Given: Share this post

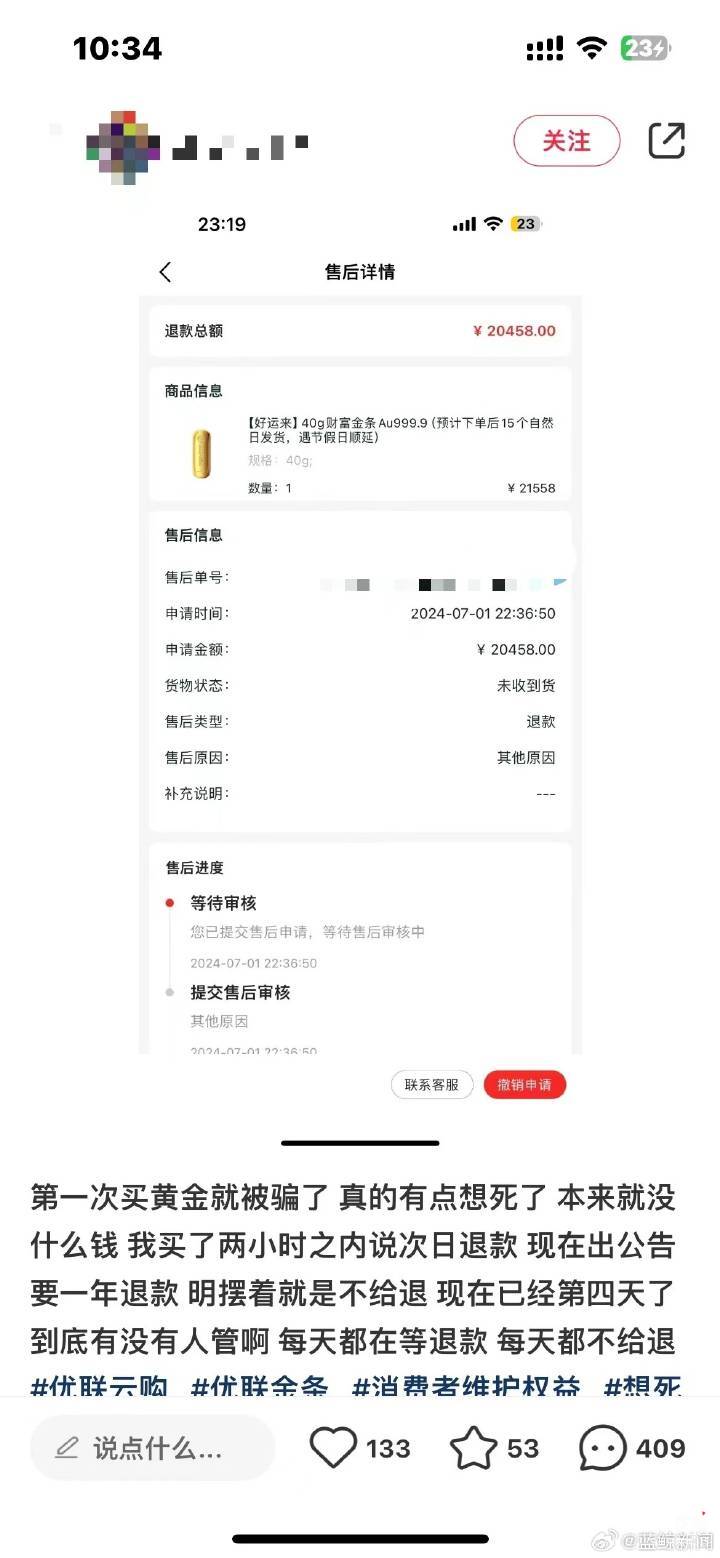Looking at the screenshot, I should (667, 140).
